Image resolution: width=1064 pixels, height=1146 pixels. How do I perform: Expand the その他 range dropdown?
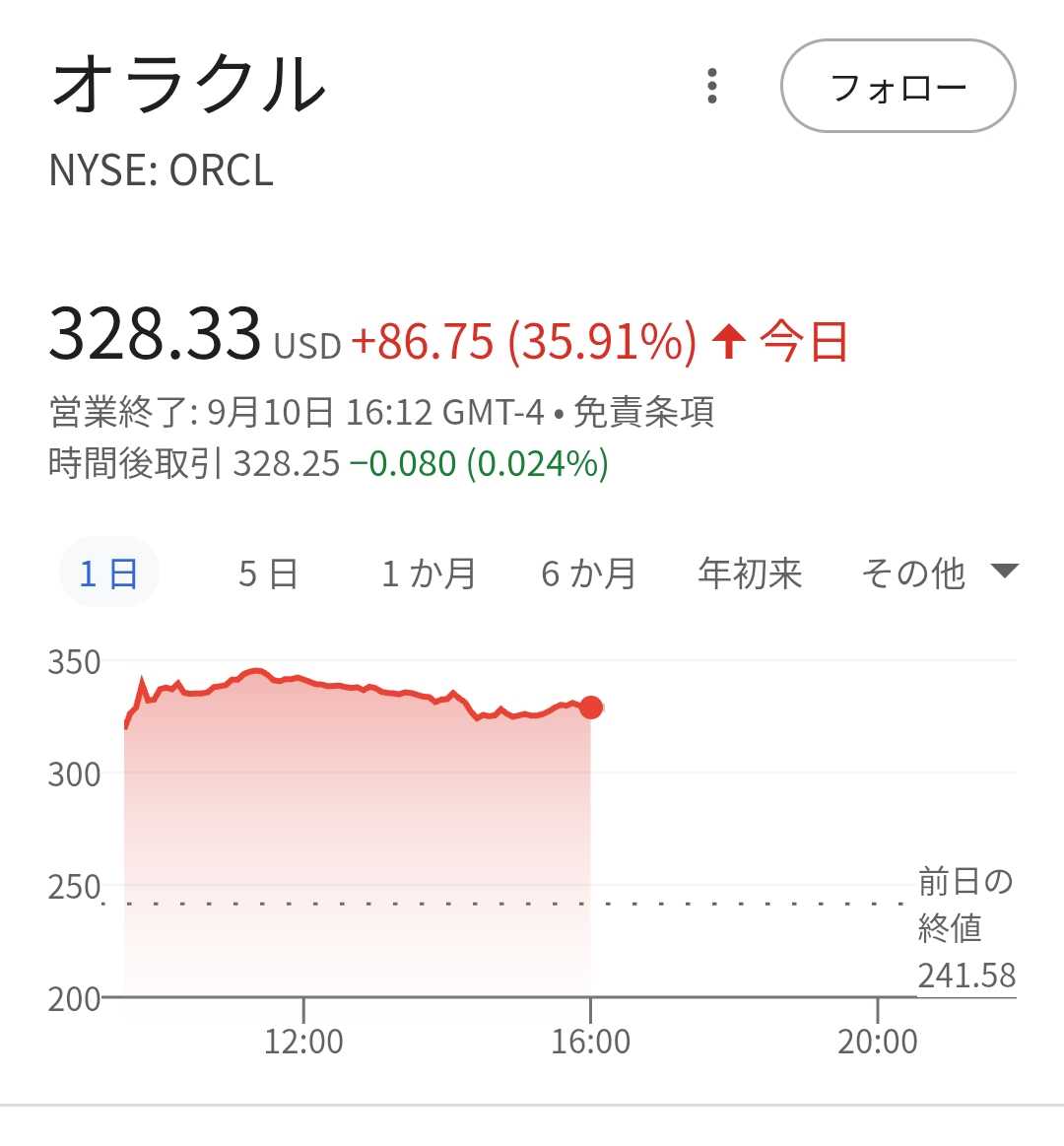tap(938, 573)
